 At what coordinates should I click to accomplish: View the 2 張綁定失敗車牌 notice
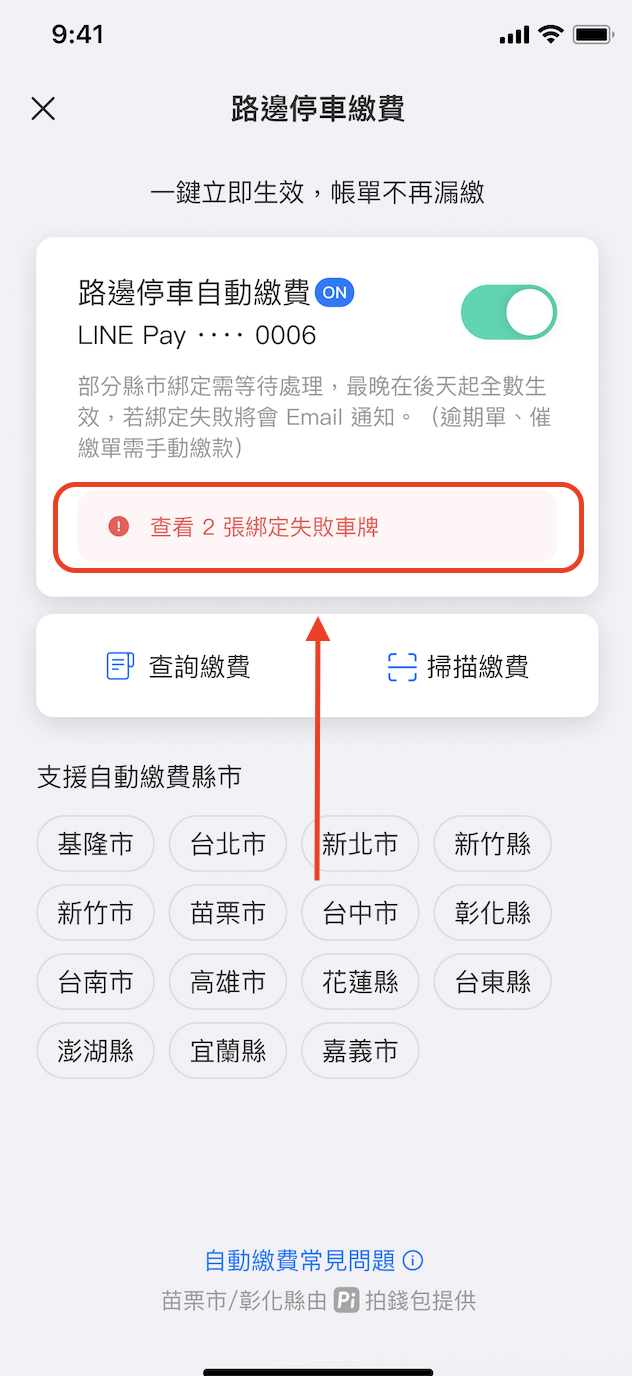coord(317,527)
